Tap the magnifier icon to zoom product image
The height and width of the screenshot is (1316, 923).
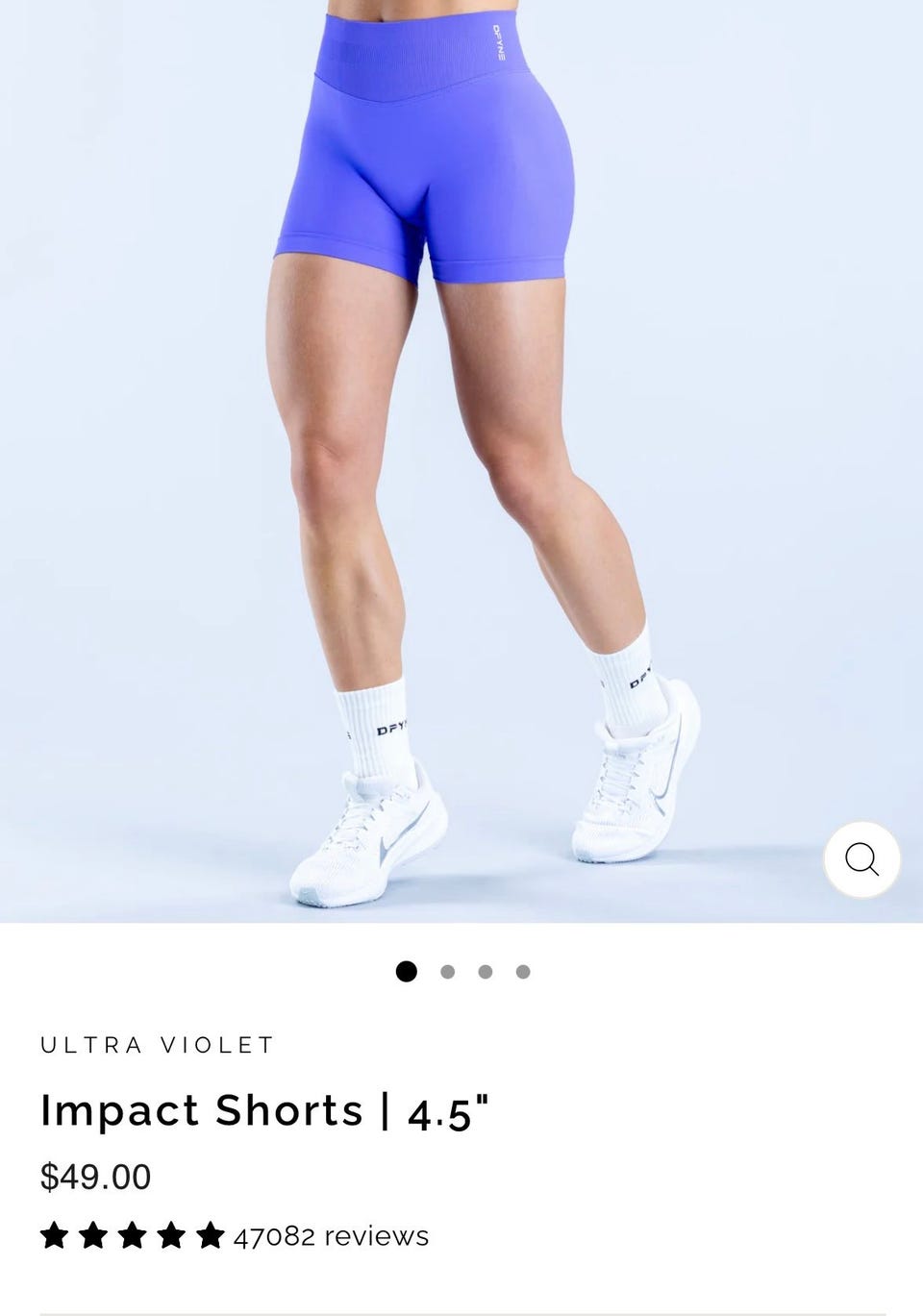861,859
